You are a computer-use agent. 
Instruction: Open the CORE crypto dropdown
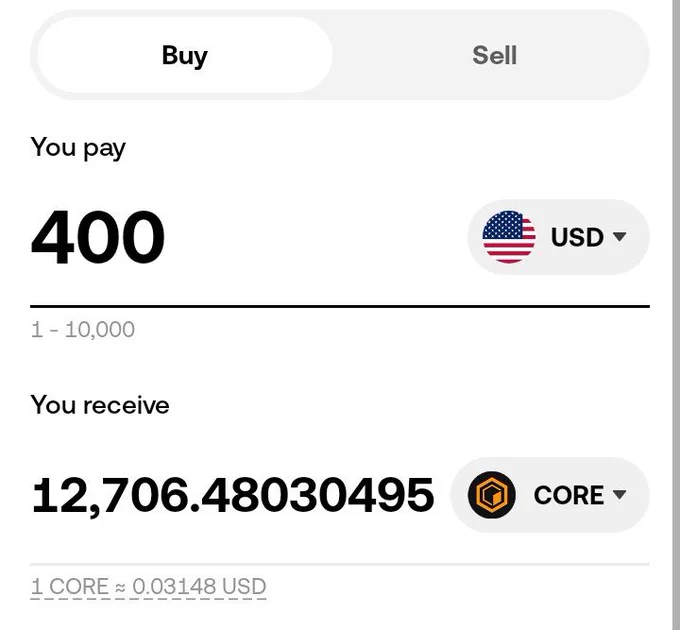[550, 495]
